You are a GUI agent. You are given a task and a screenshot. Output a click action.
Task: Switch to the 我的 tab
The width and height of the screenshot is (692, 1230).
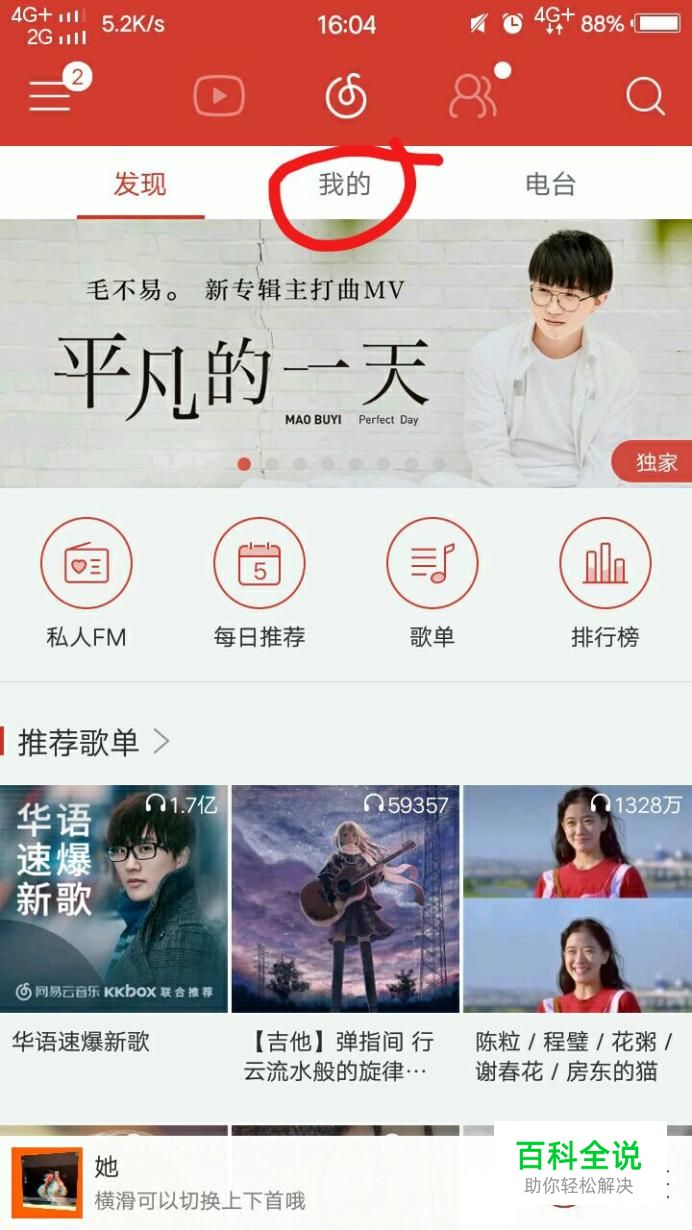pyautogui.click(x=345, y=185)
